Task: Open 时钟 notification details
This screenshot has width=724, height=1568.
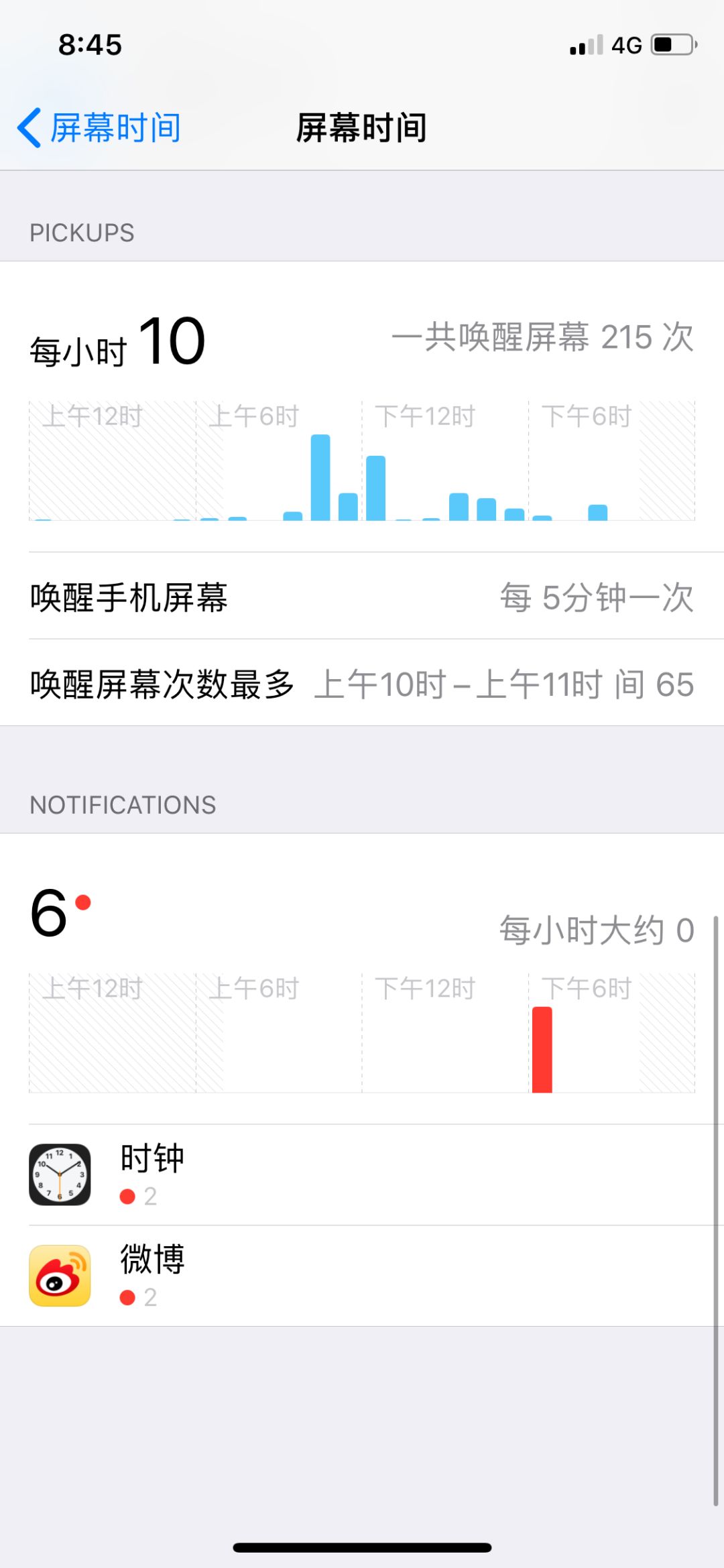Action: point(362,1174)
